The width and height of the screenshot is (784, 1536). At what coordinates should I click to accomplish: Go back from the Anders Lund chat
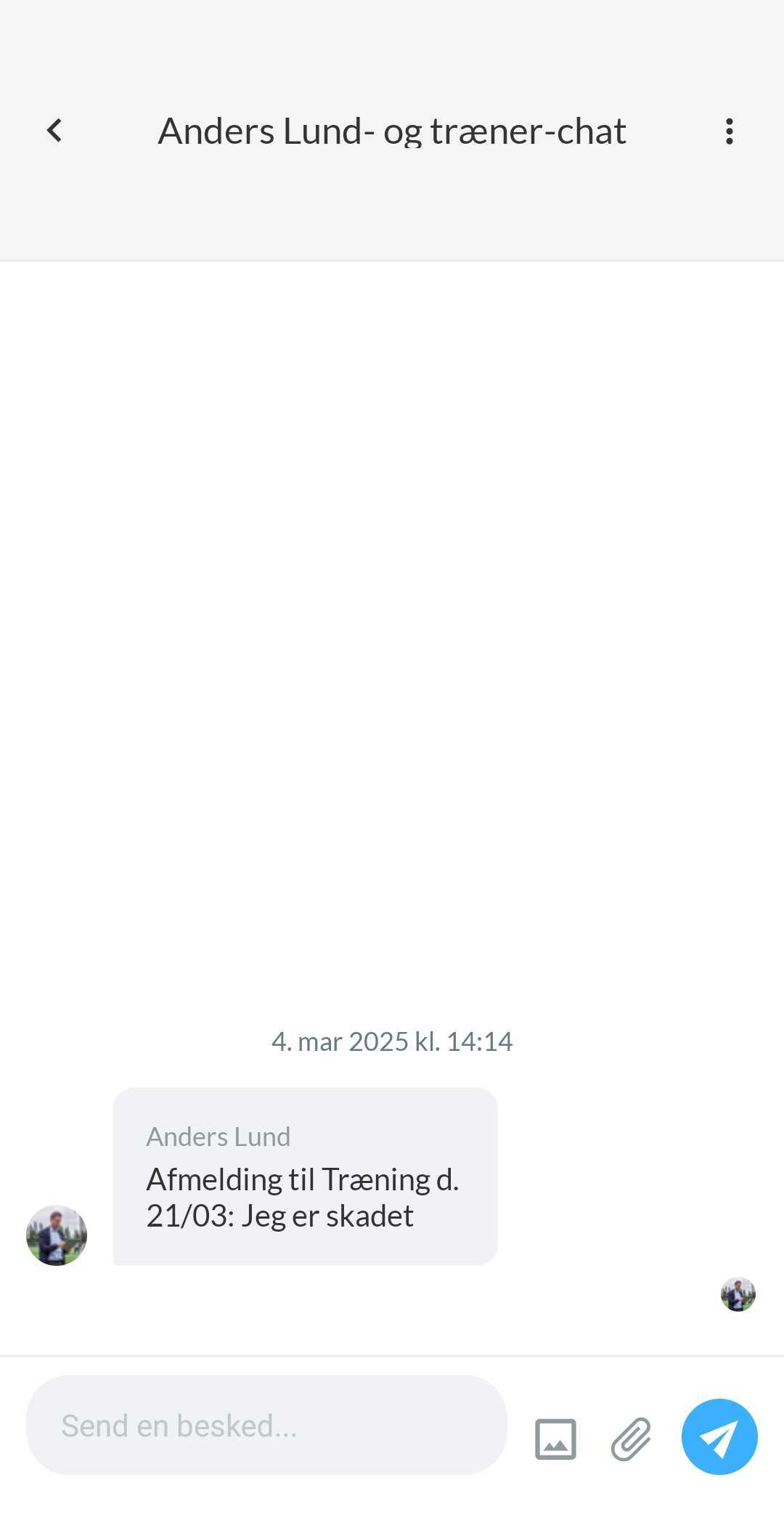[54, 131]
